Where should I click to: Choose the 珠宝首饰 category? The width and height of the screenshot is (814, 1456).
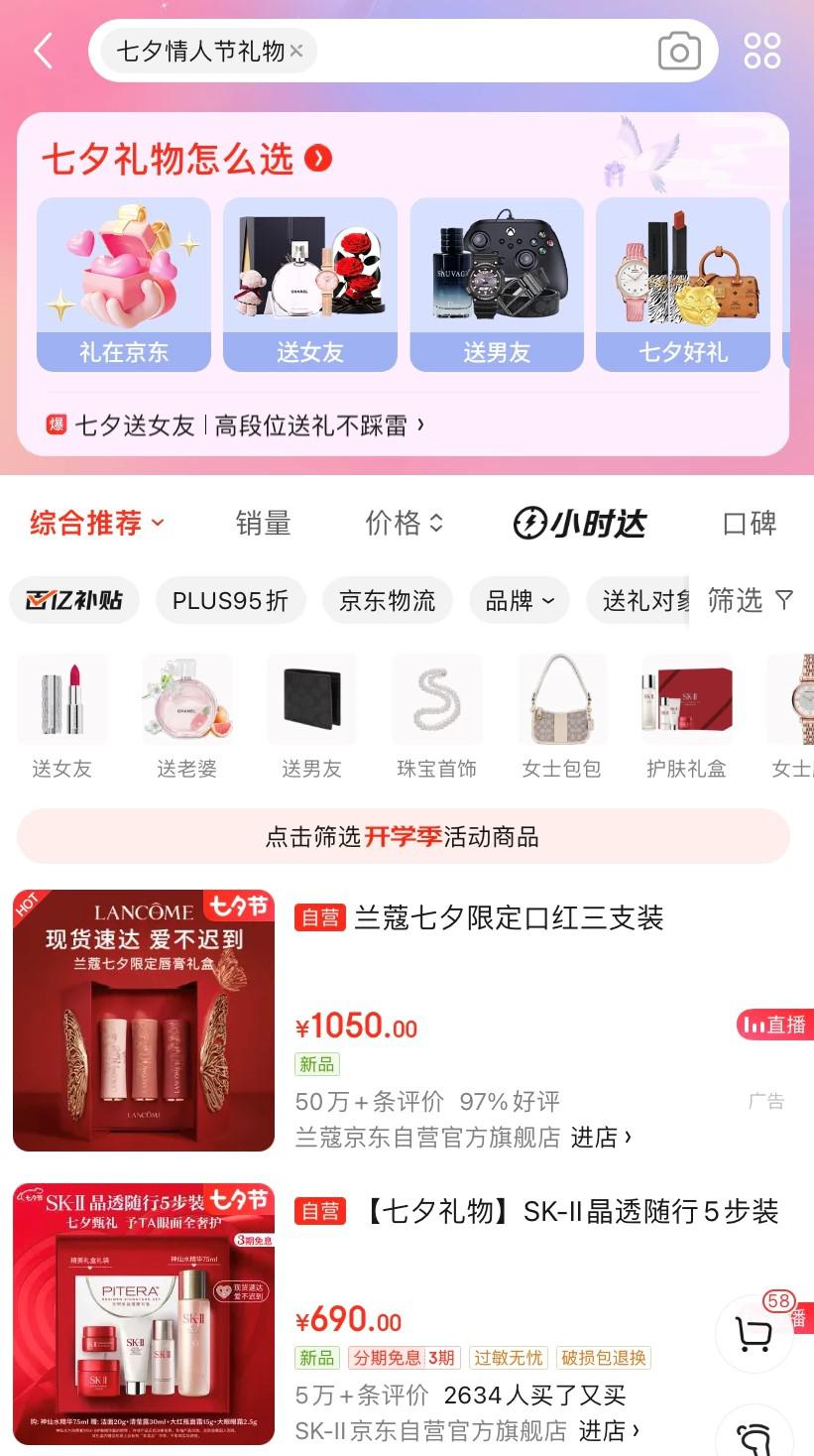point(436,716)
